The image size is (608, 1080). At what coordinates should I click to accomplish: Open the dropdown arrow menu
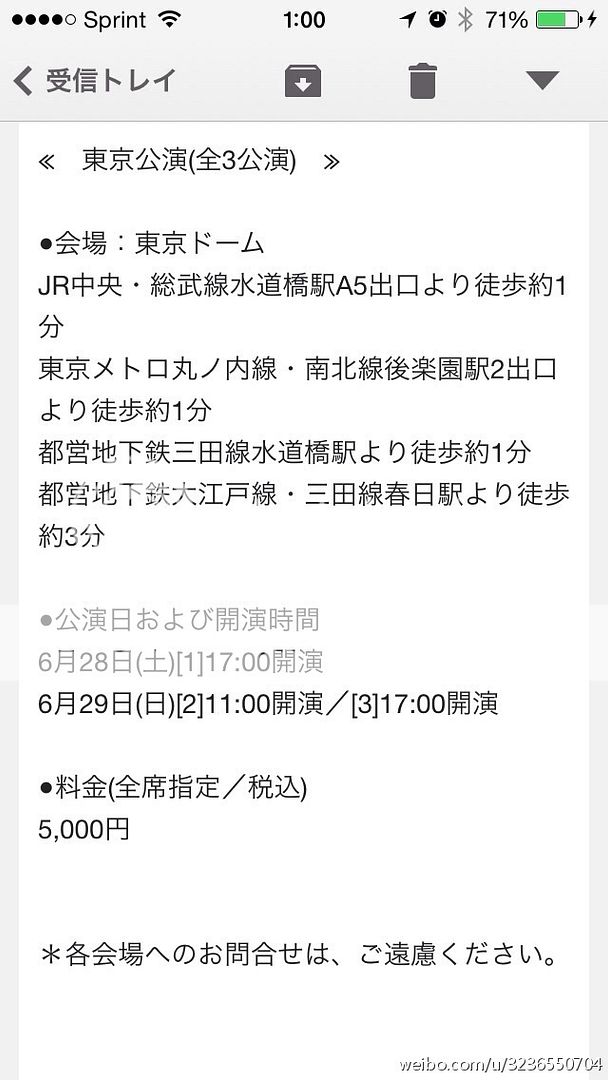[542, 81]
